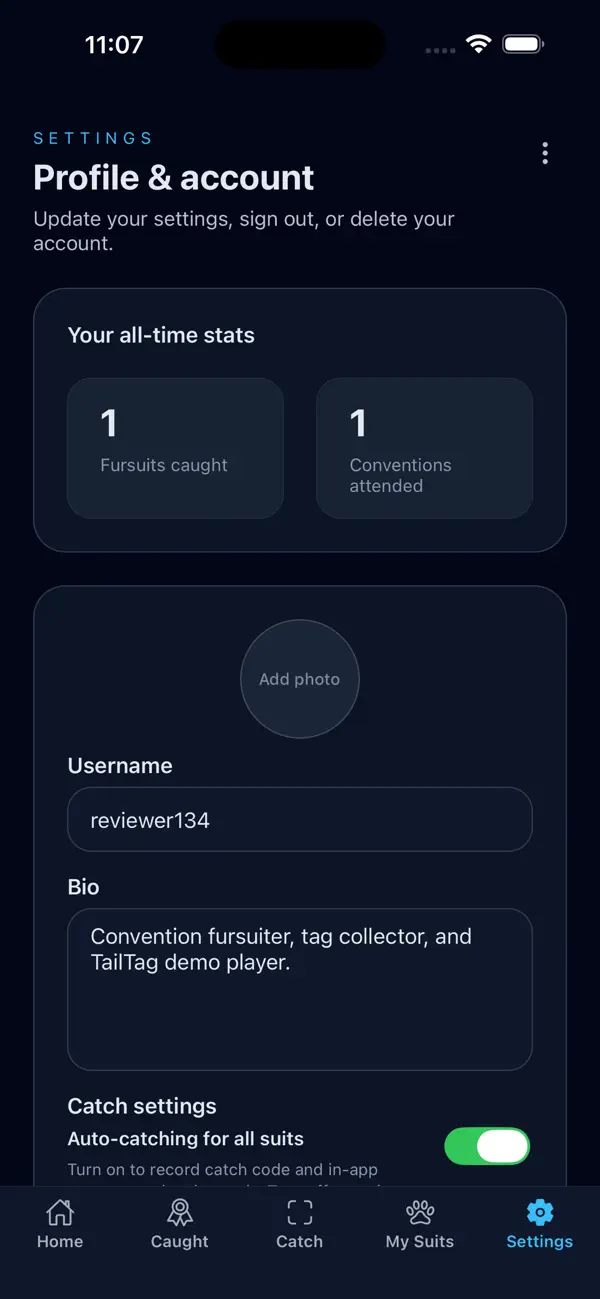Tap the Add photo circle

point(300,679)
